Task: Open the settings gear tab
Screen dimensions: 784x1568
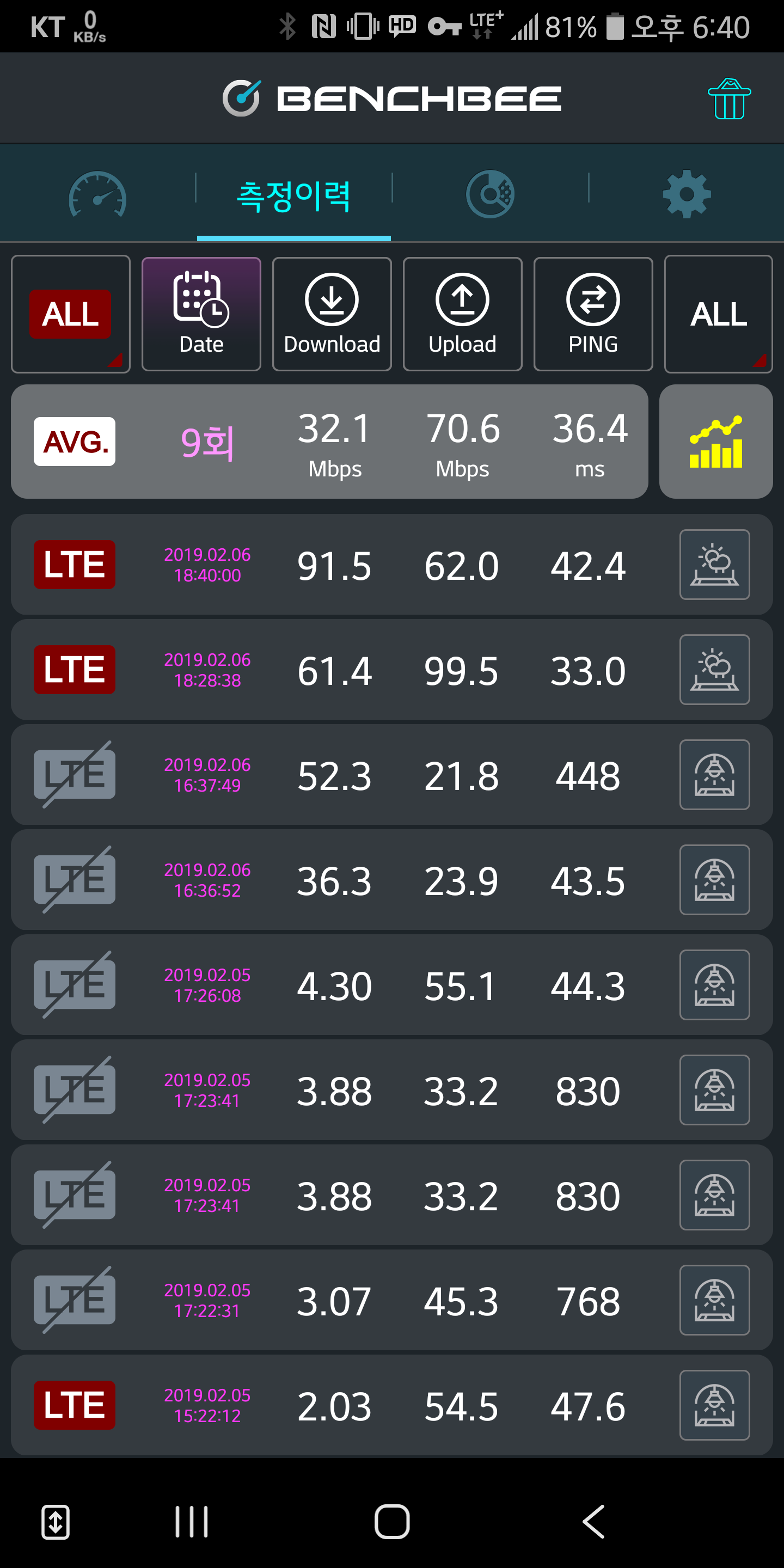Action: coord(686,194)
